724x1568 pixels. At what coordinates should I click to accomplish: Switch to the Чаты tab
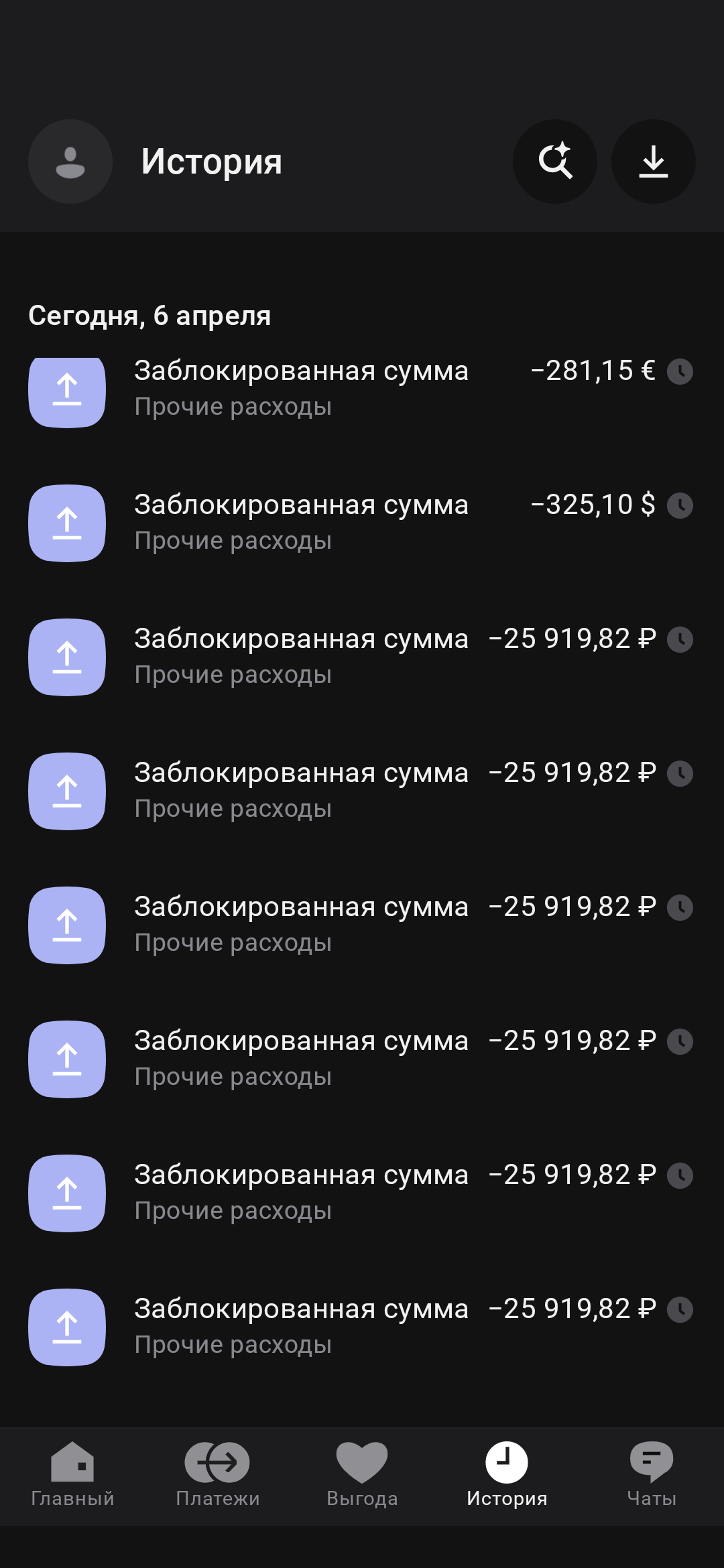(x=652, y=1476)
